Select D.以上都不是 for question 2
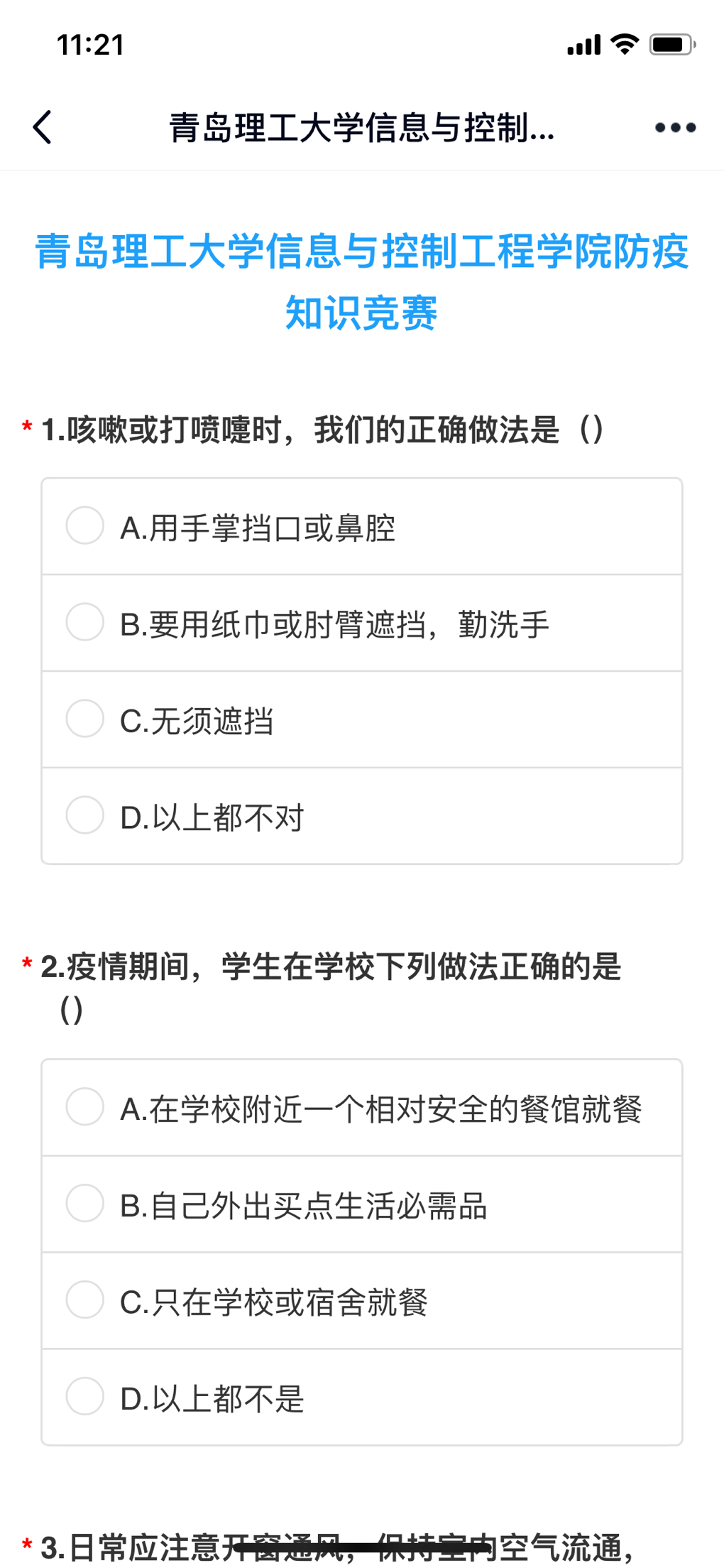Screen dimensions: 724x1568 pos(85,1397)
